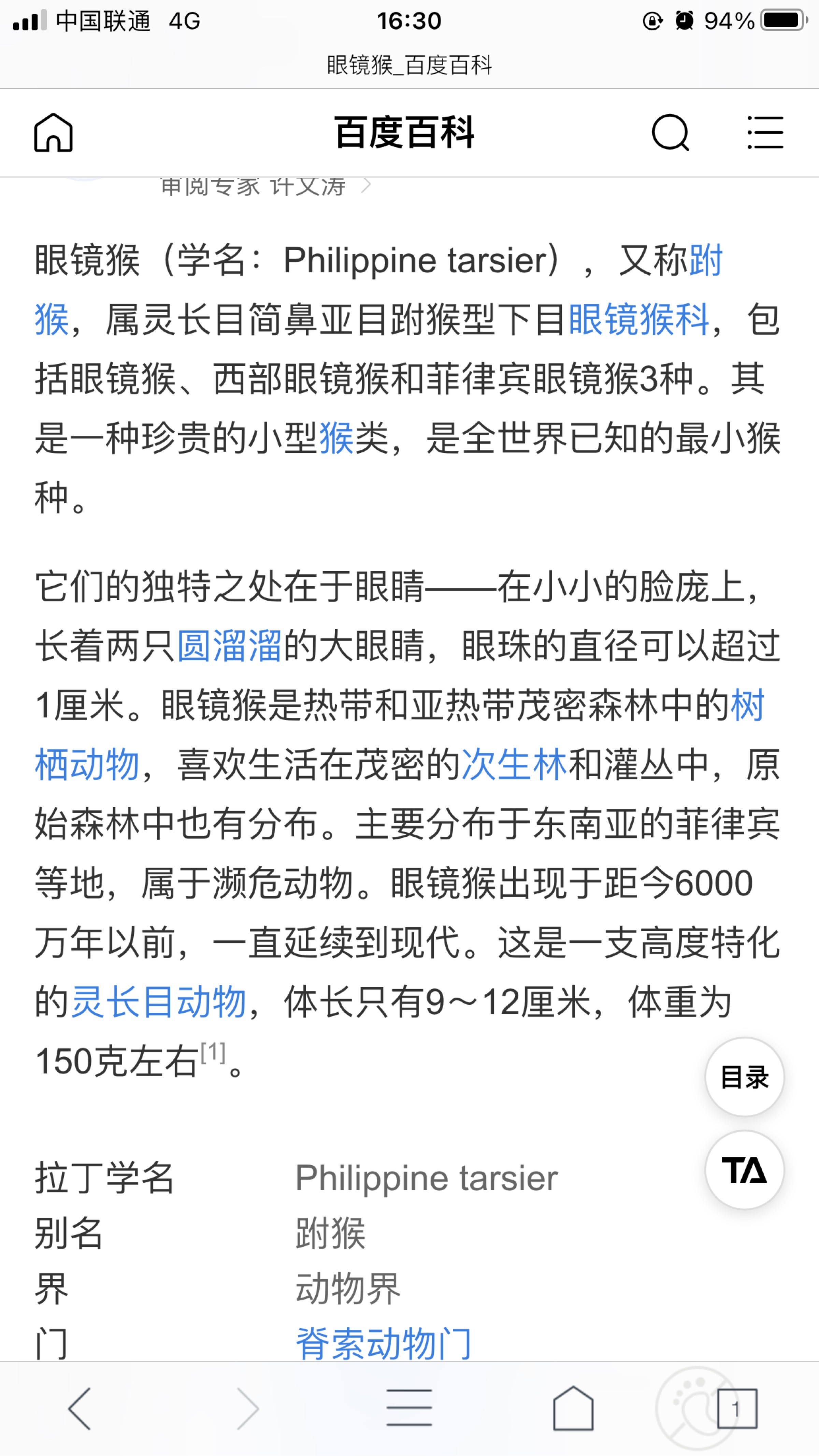Go back with browser back arrow

80,1409
